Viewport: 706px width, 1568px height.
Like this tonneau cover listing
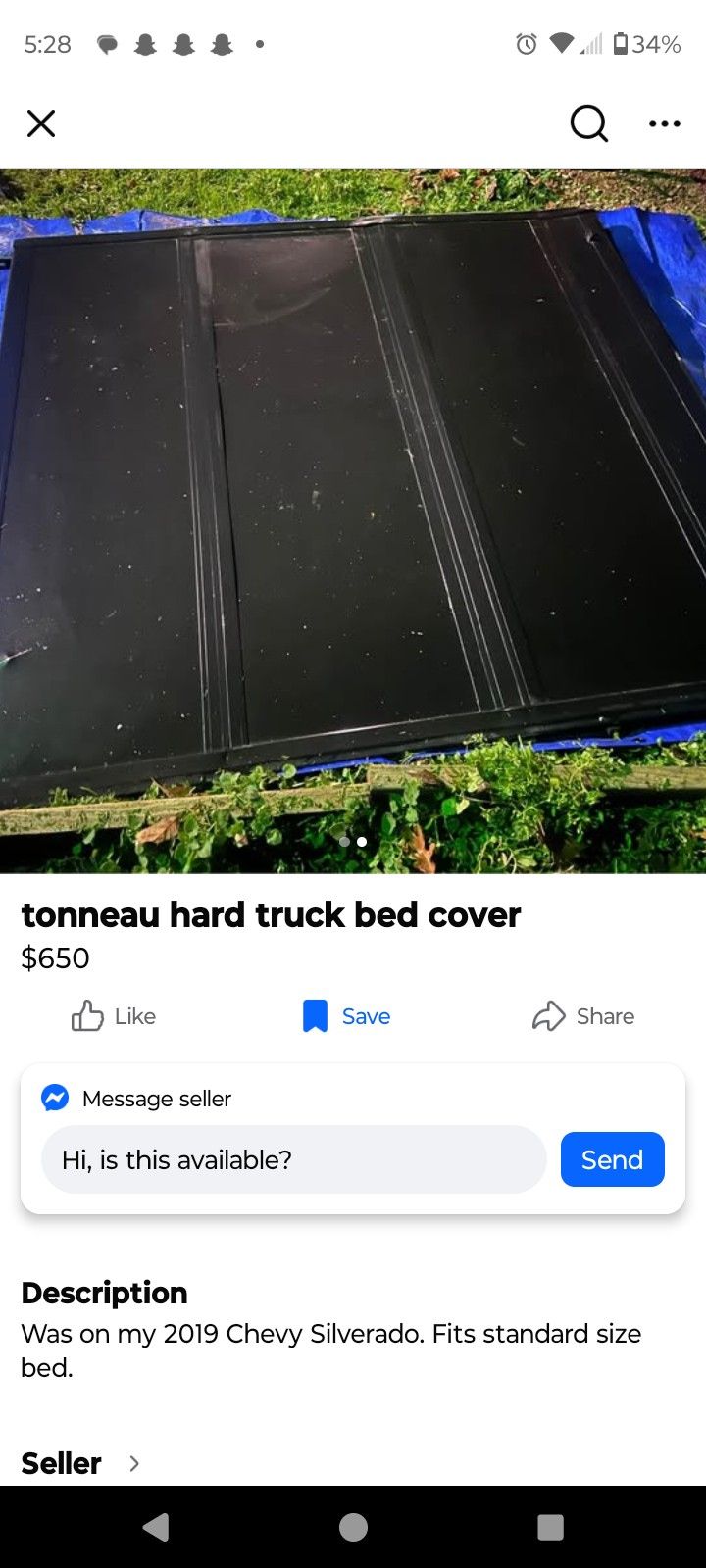[x=114, y=1016]
